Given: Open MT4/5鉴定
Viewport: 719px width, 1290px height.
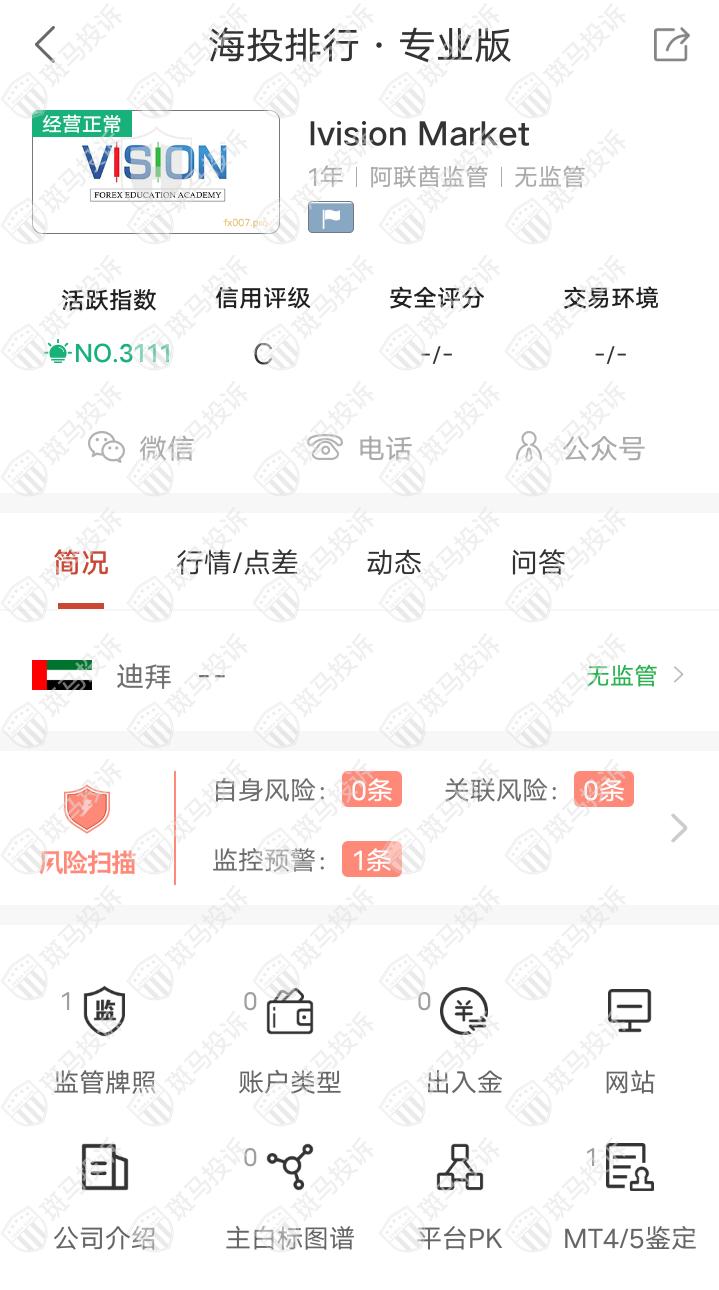Looking at the screenshot, I should point(630,1195).
